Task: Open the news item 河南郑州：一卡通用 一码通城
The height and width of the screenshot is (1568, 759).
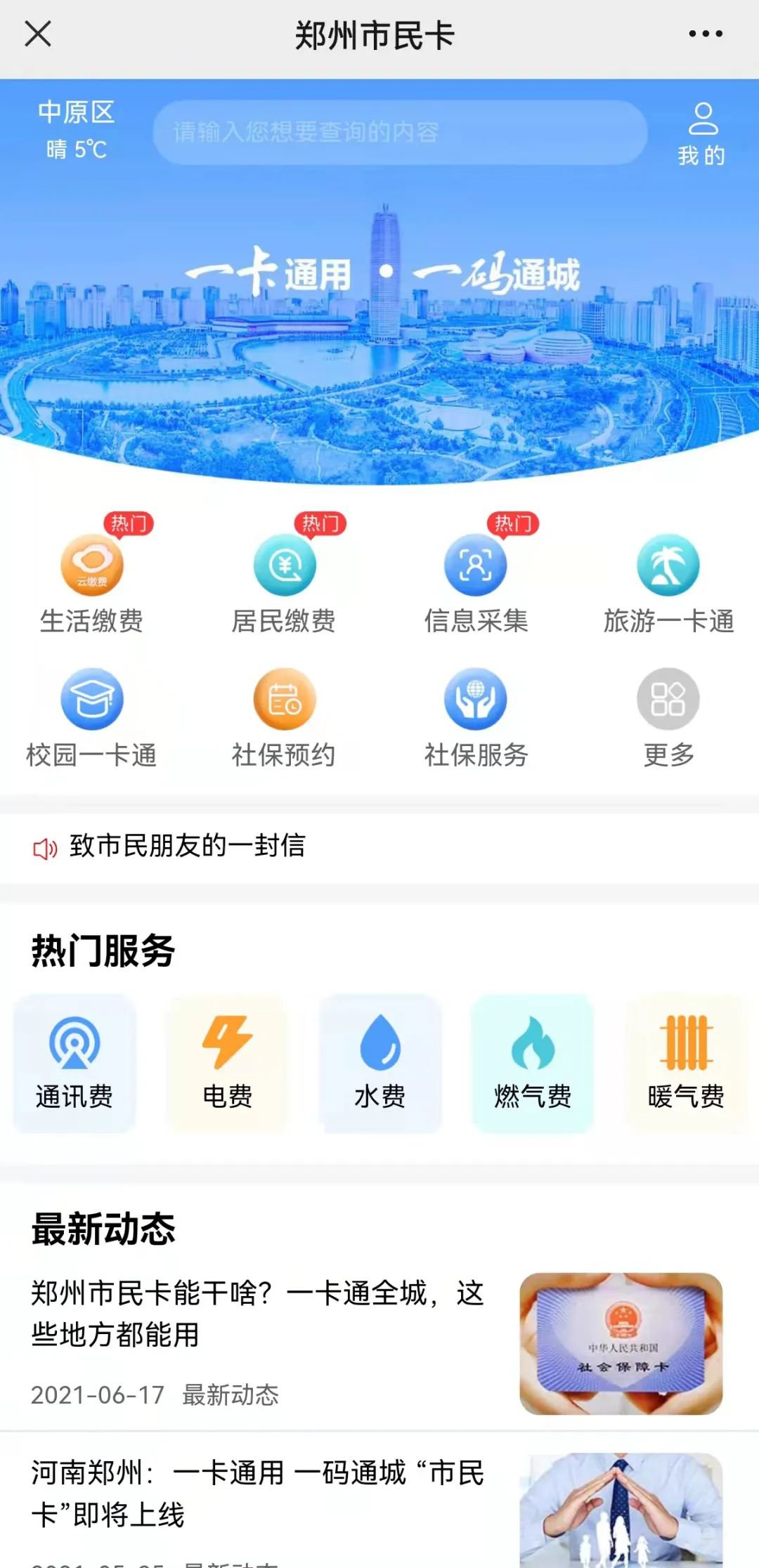Action: [257, 1493]
